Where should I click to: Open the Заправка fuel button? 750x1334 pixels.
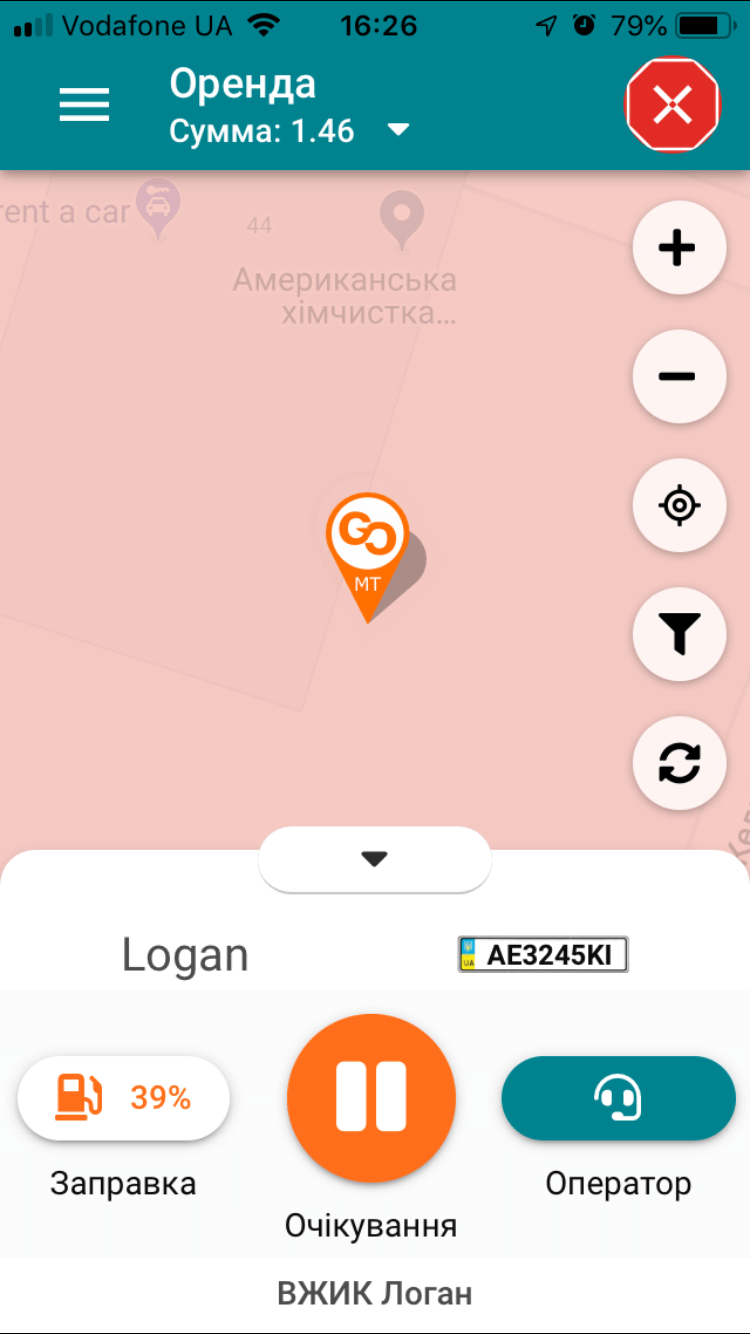[x=124, y=1098]
